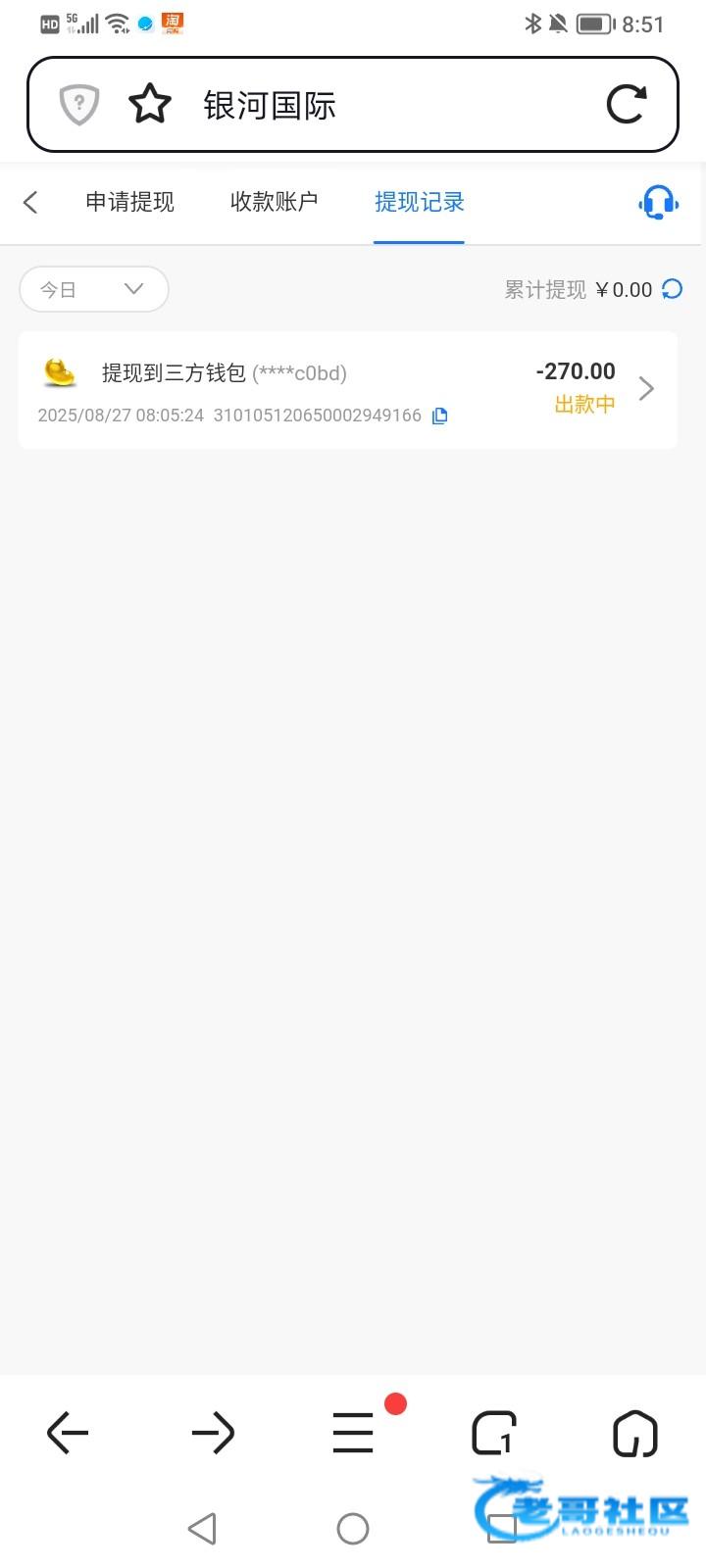Tap the system home button

353,1529
